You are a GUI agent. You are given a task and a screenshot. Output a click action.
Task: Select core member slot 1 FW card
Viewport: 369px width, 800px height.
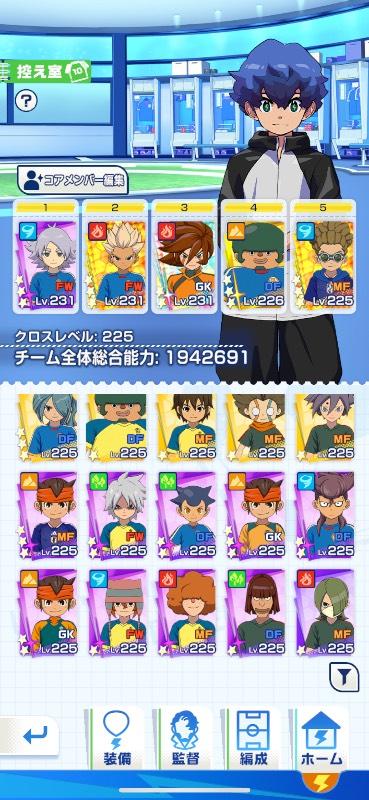tap(46, 256)
